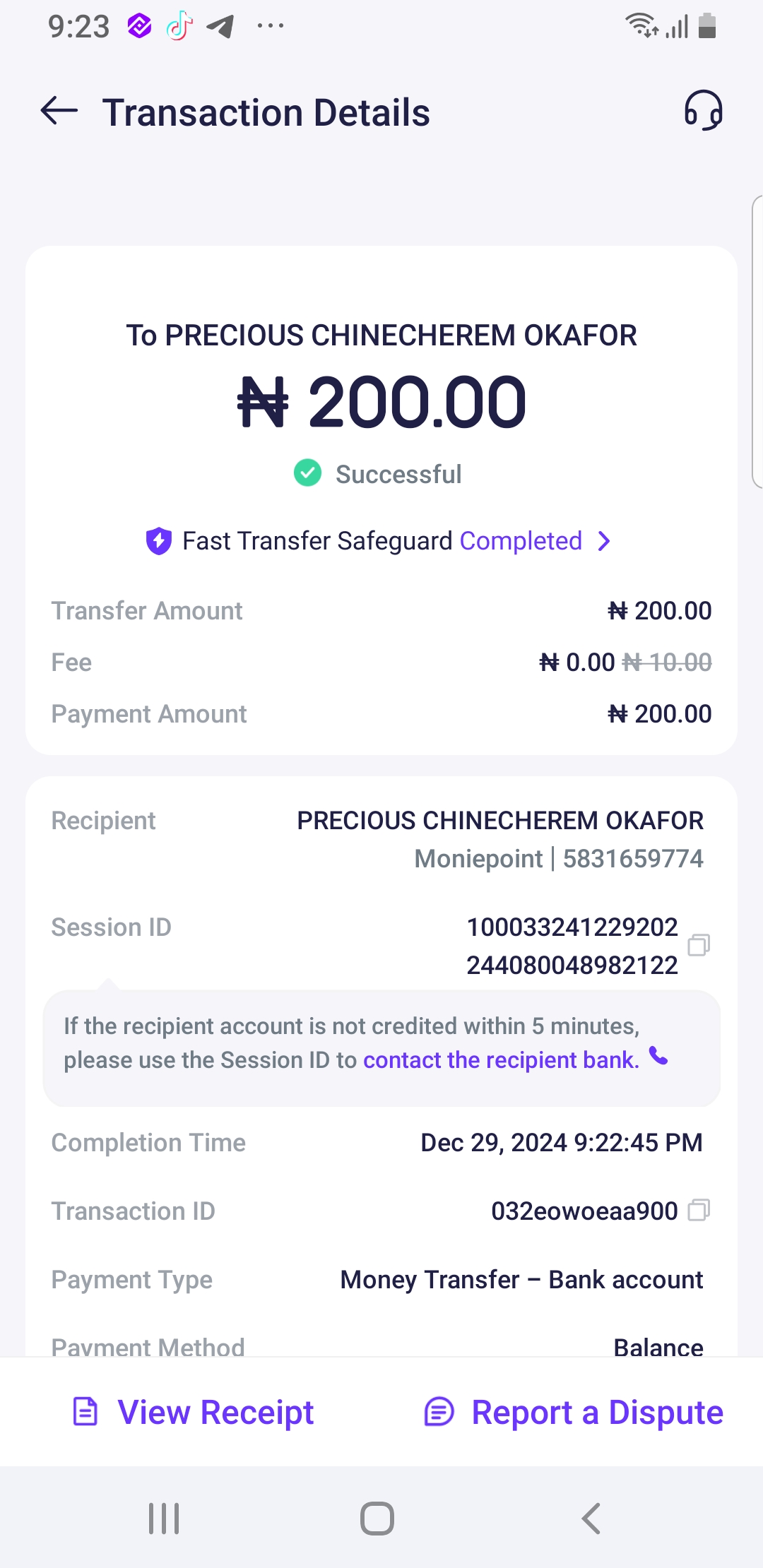763x1568 pixels.
Task: Report a Dispute on this transaction
Action: click(x=574, y=1413)
